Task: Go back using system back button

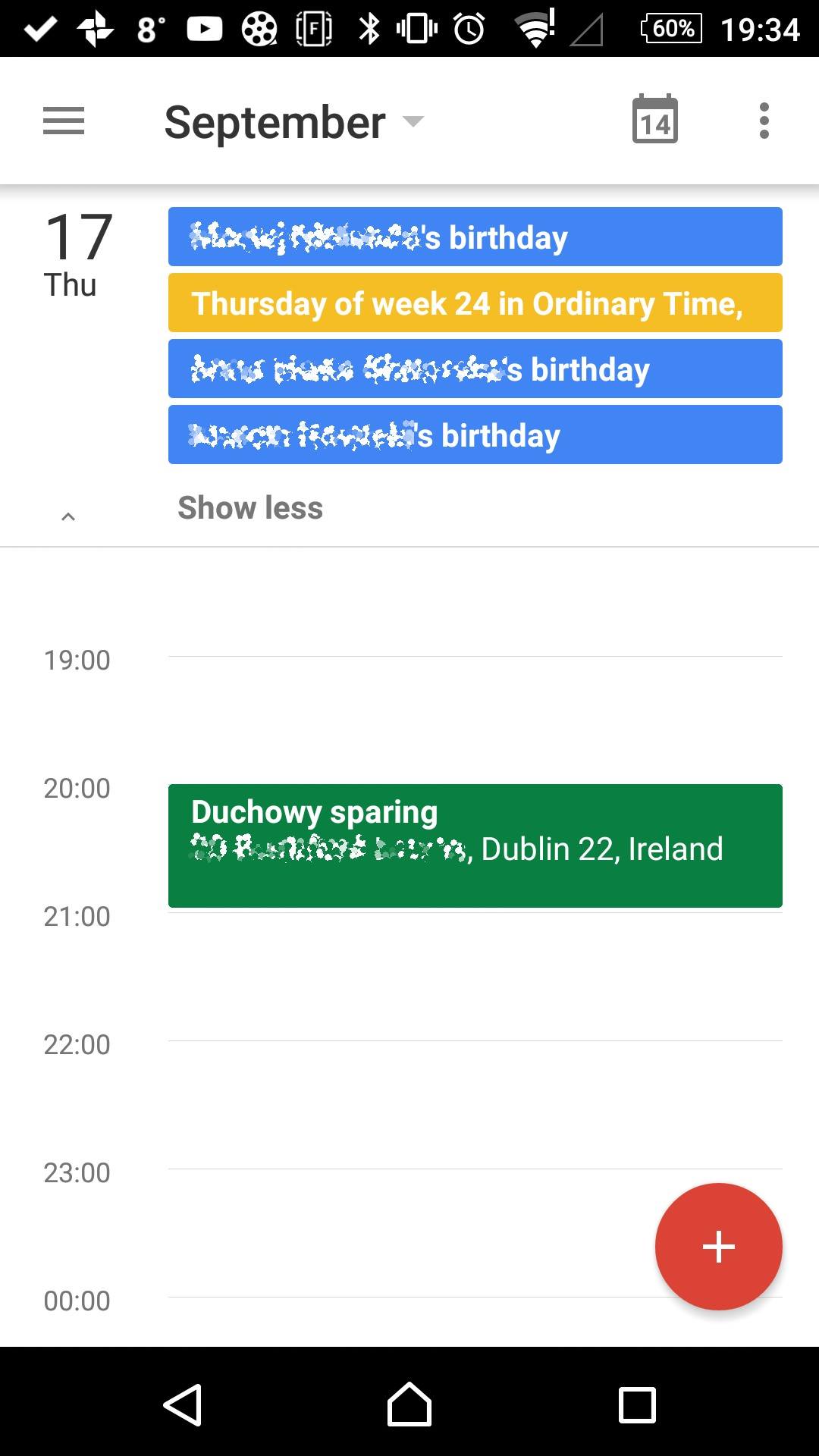Action: 183,1404
